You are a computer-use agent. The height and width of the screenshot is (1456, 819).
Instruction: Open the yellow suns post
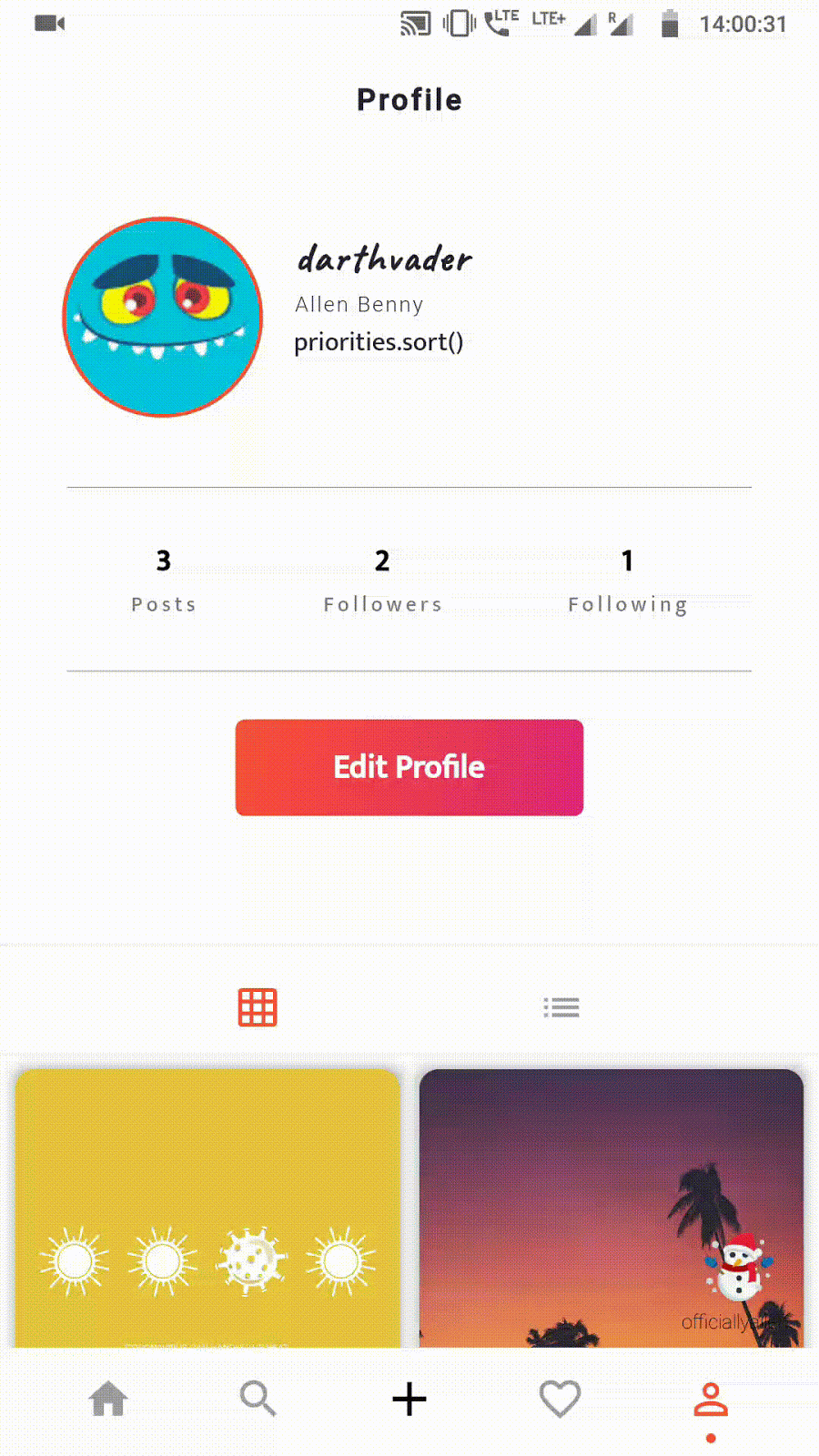pos(207,1210)
